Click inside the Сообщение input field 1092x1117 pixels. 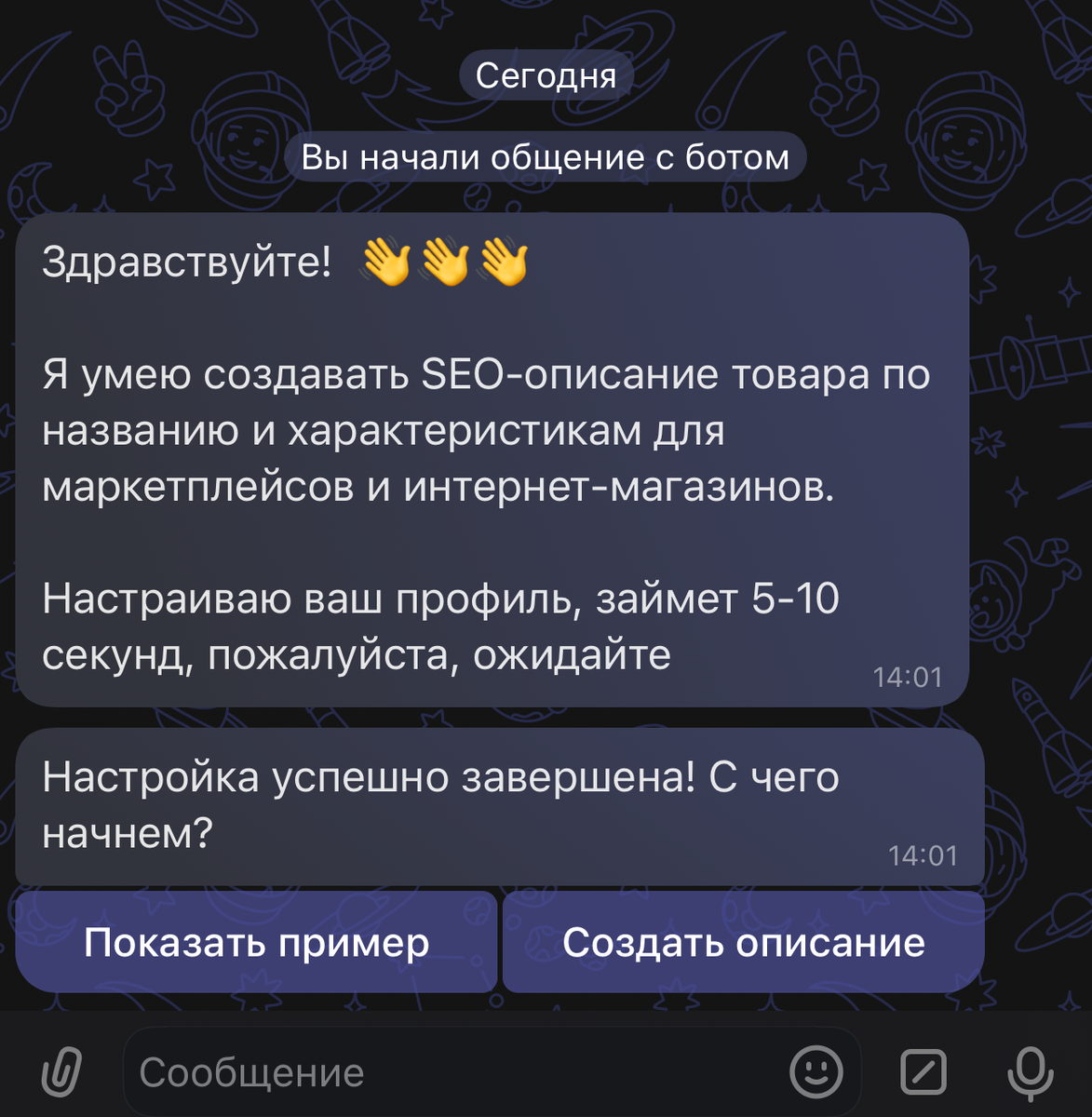[x=372, y=1071]
